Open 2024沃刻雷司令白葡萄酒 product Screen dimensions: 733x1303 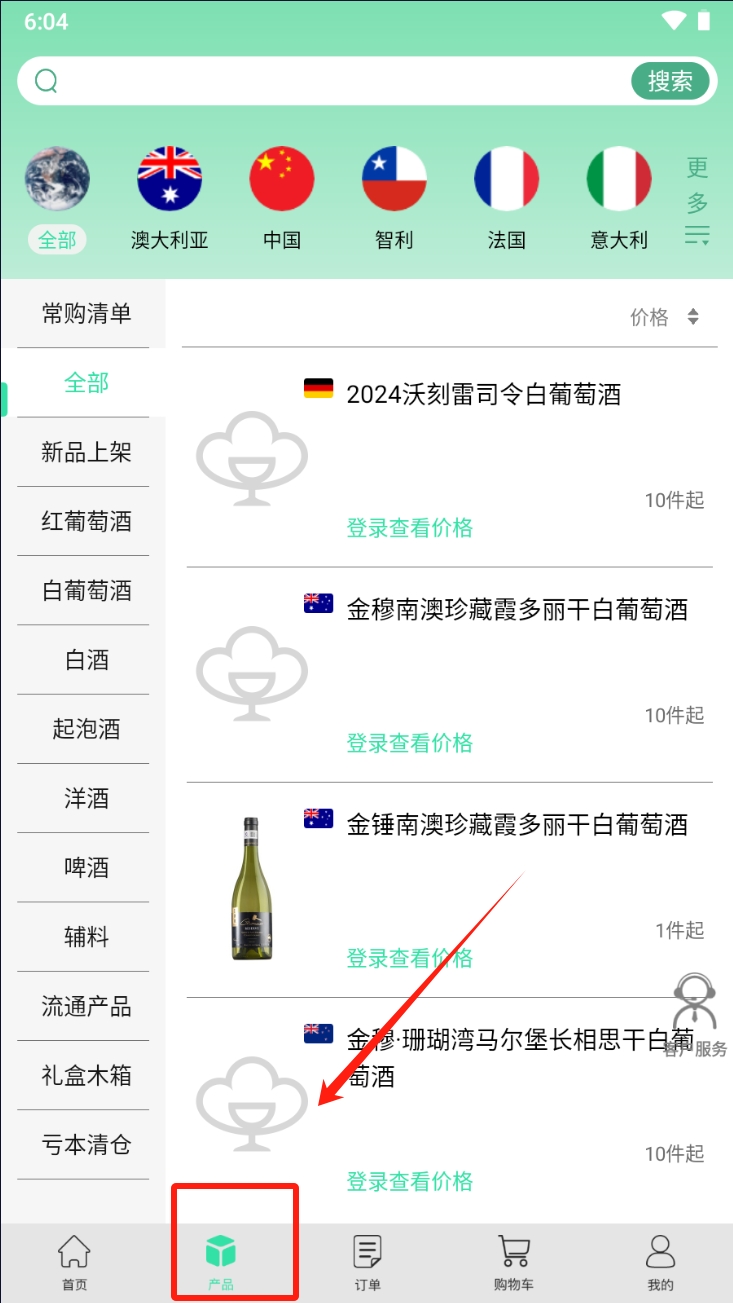483,394
